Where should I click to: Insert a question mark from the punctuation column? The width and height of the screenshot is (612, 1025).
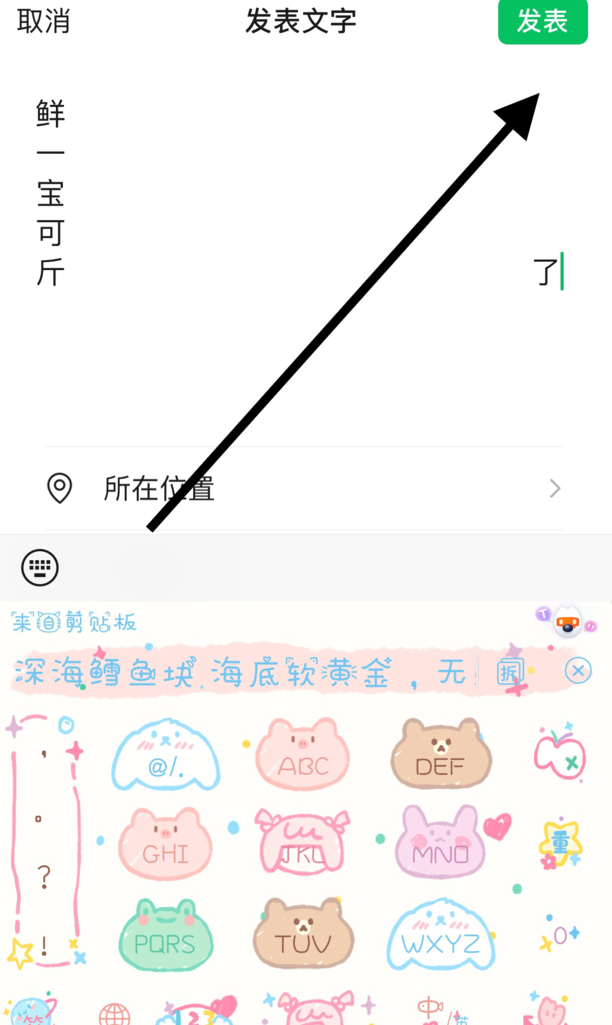click(43, 878)
